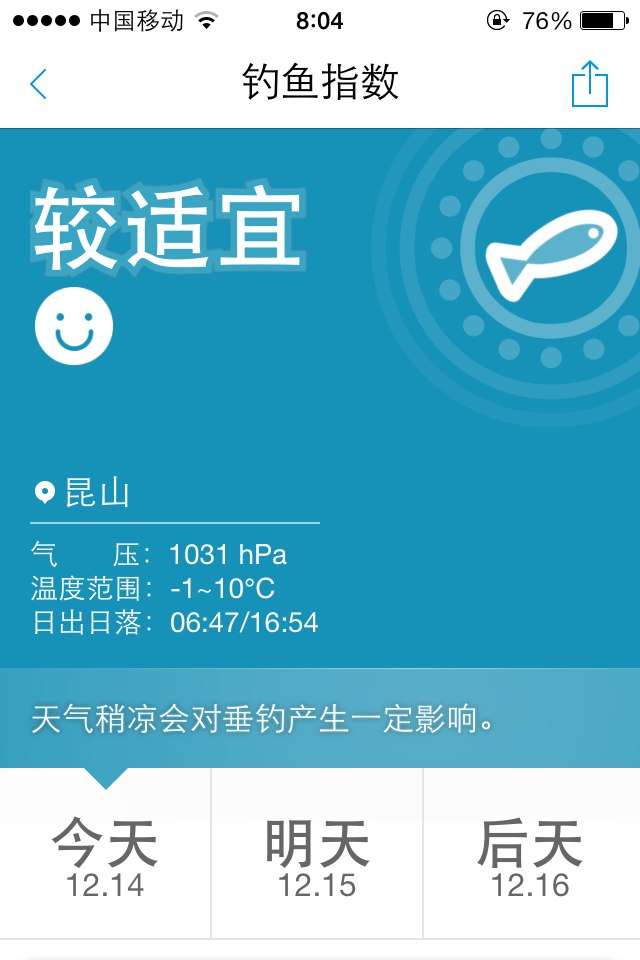Select the 今天 12.14 tab
Image resolution: width=640 pixels, height=960 pixels.
[105, 856]
